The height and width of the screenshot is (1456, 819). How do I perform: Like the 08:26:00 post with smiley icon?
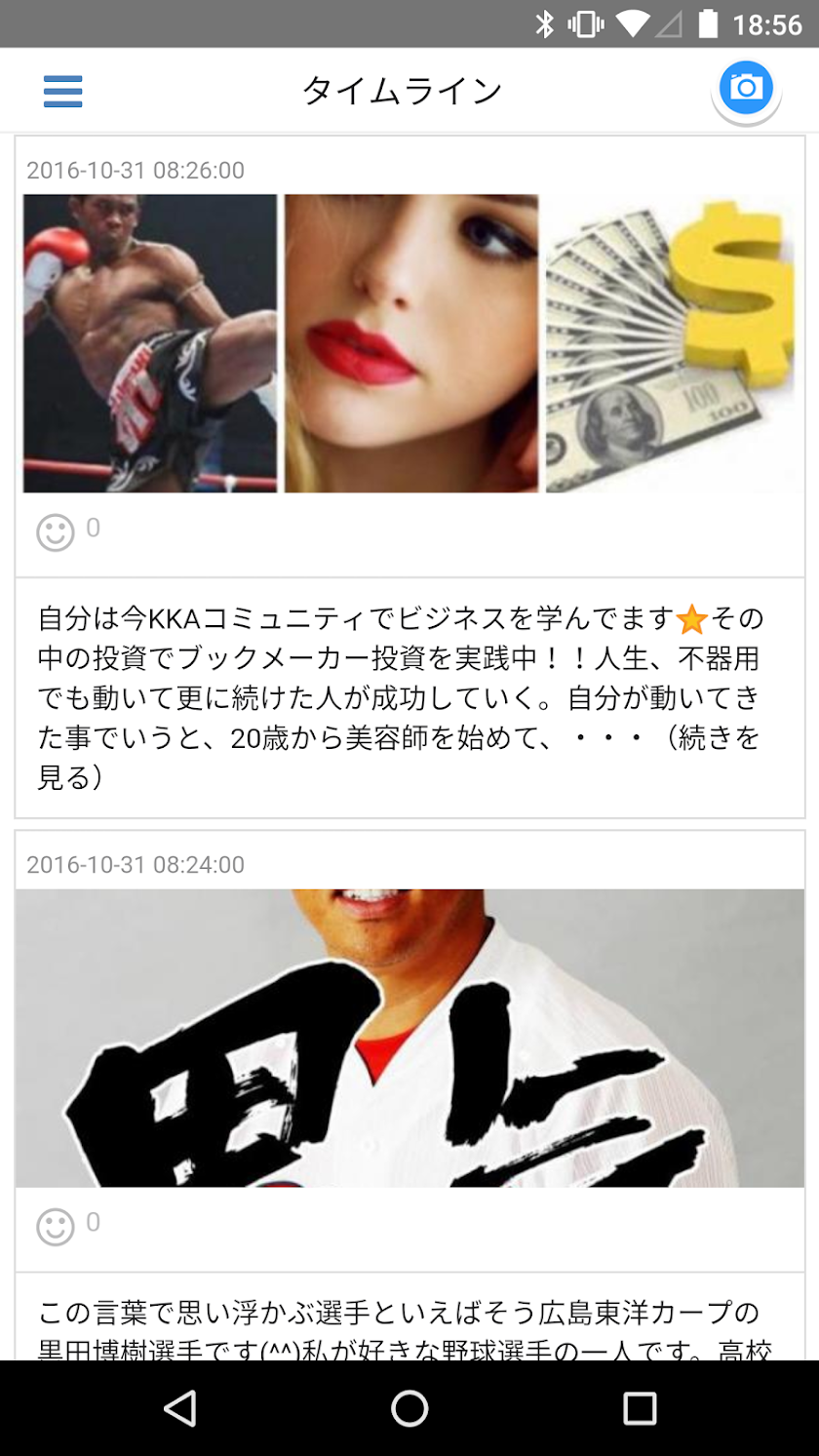click(x=56, y=532)
